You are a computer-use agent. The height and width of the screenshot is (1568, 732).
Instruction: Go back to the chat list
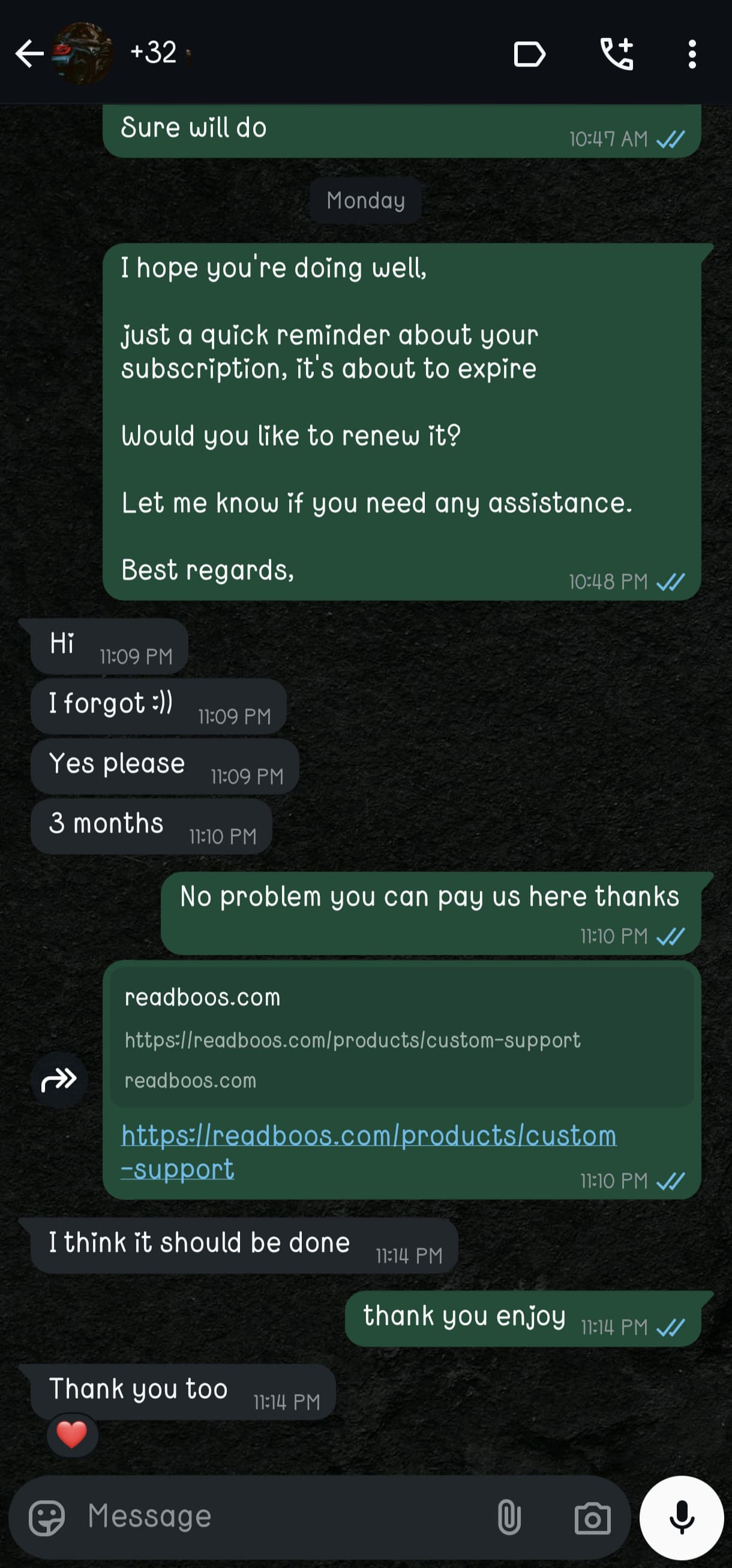tap(29, 53)
